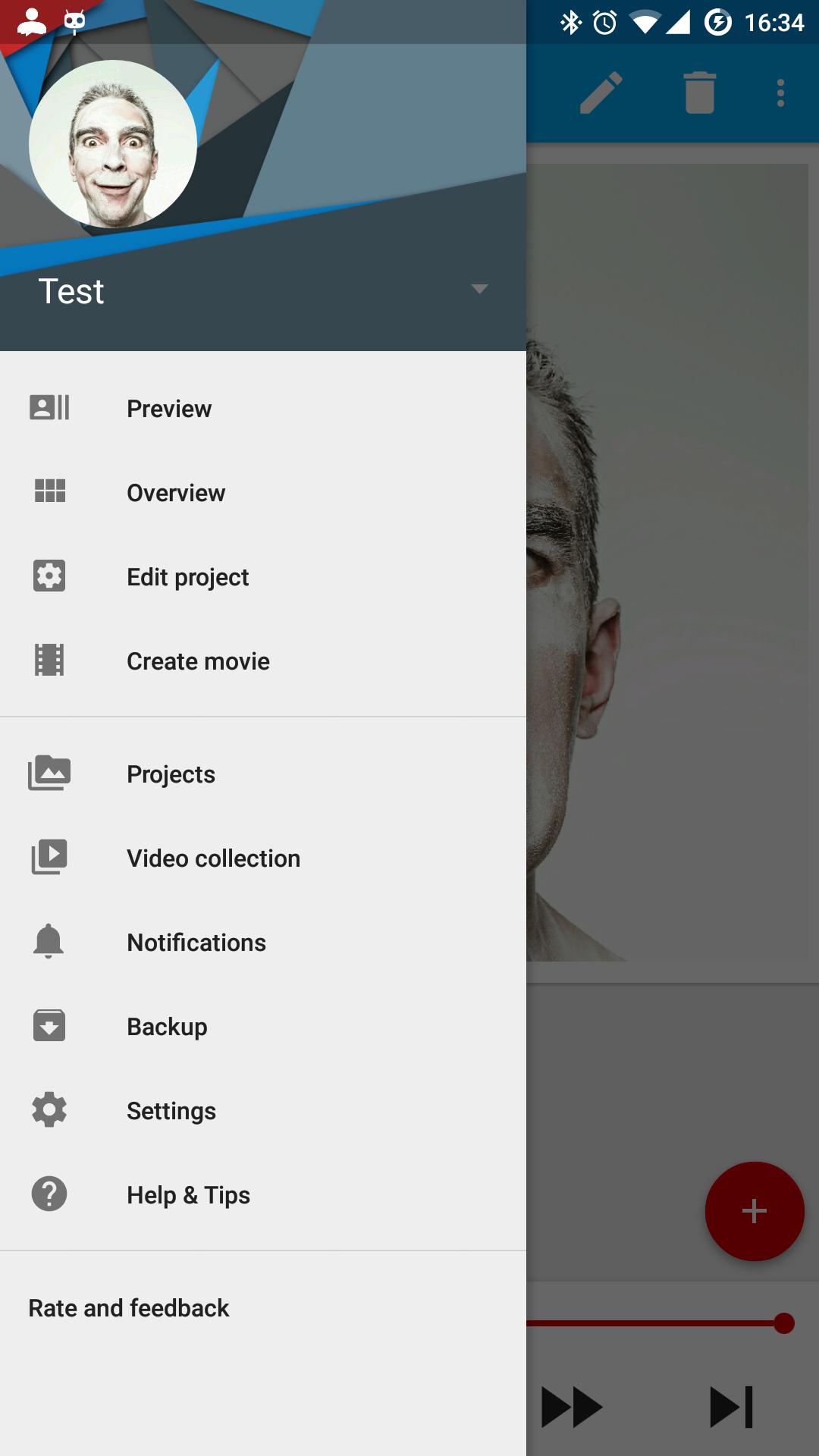Open Backup option
The image size is (819, 1456).
click(263, 1026)
